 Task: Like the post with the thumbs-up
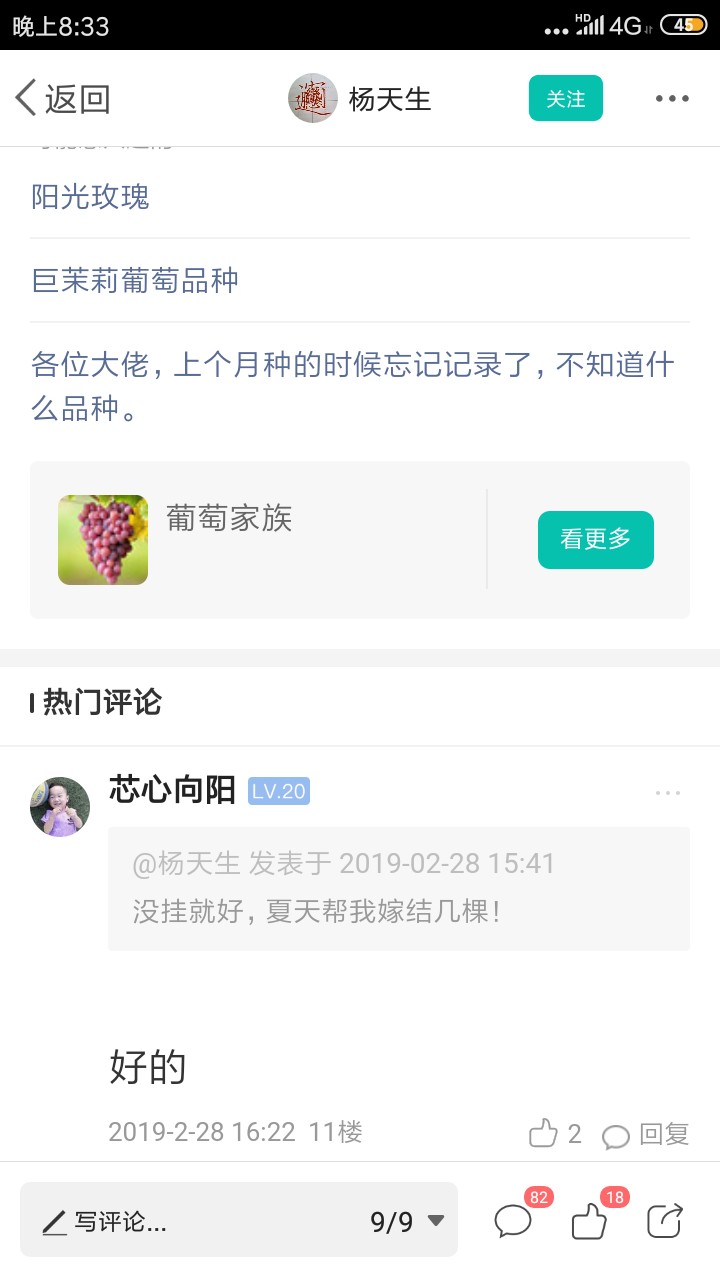coord(589,1221)
